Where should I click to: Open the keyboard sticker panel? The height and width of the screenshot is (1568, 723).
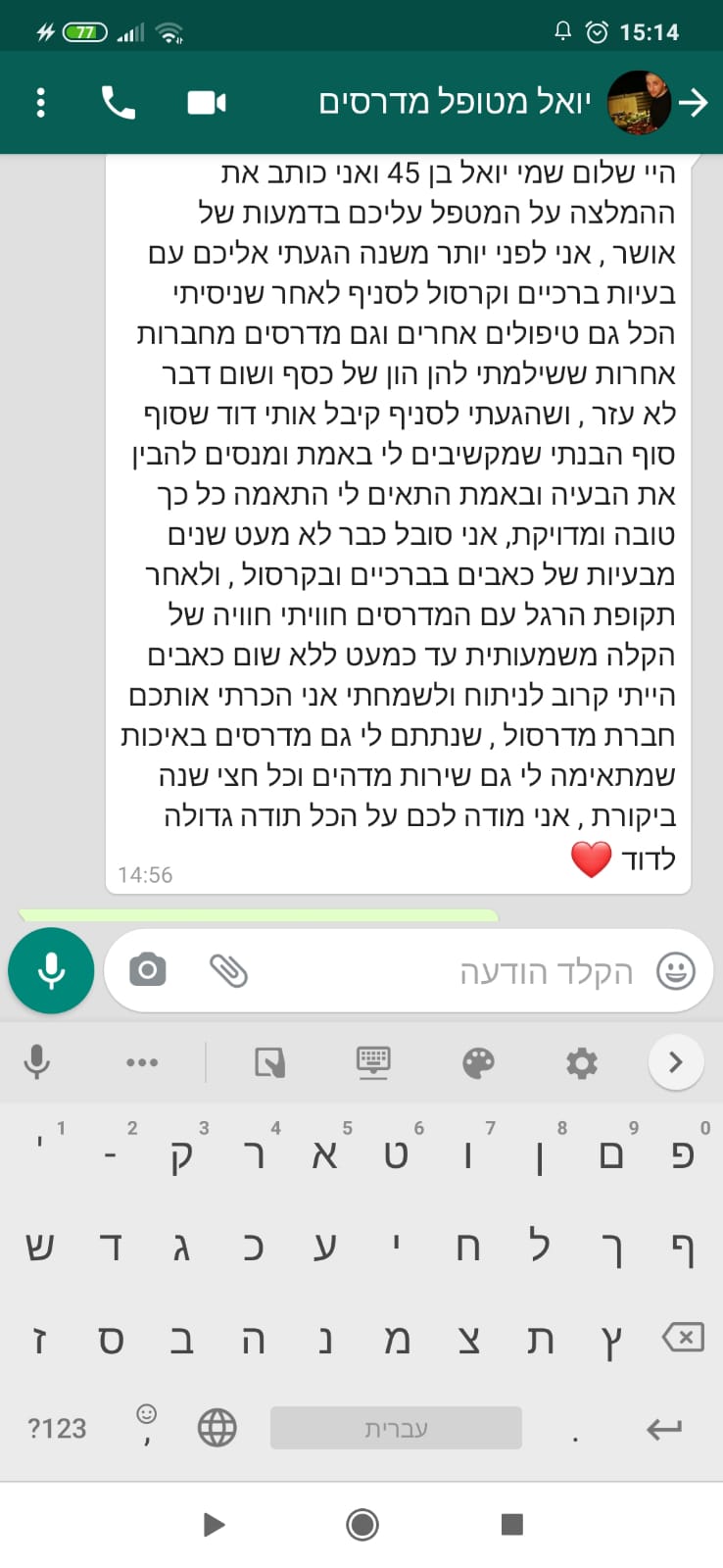(x=269, y=1062)
